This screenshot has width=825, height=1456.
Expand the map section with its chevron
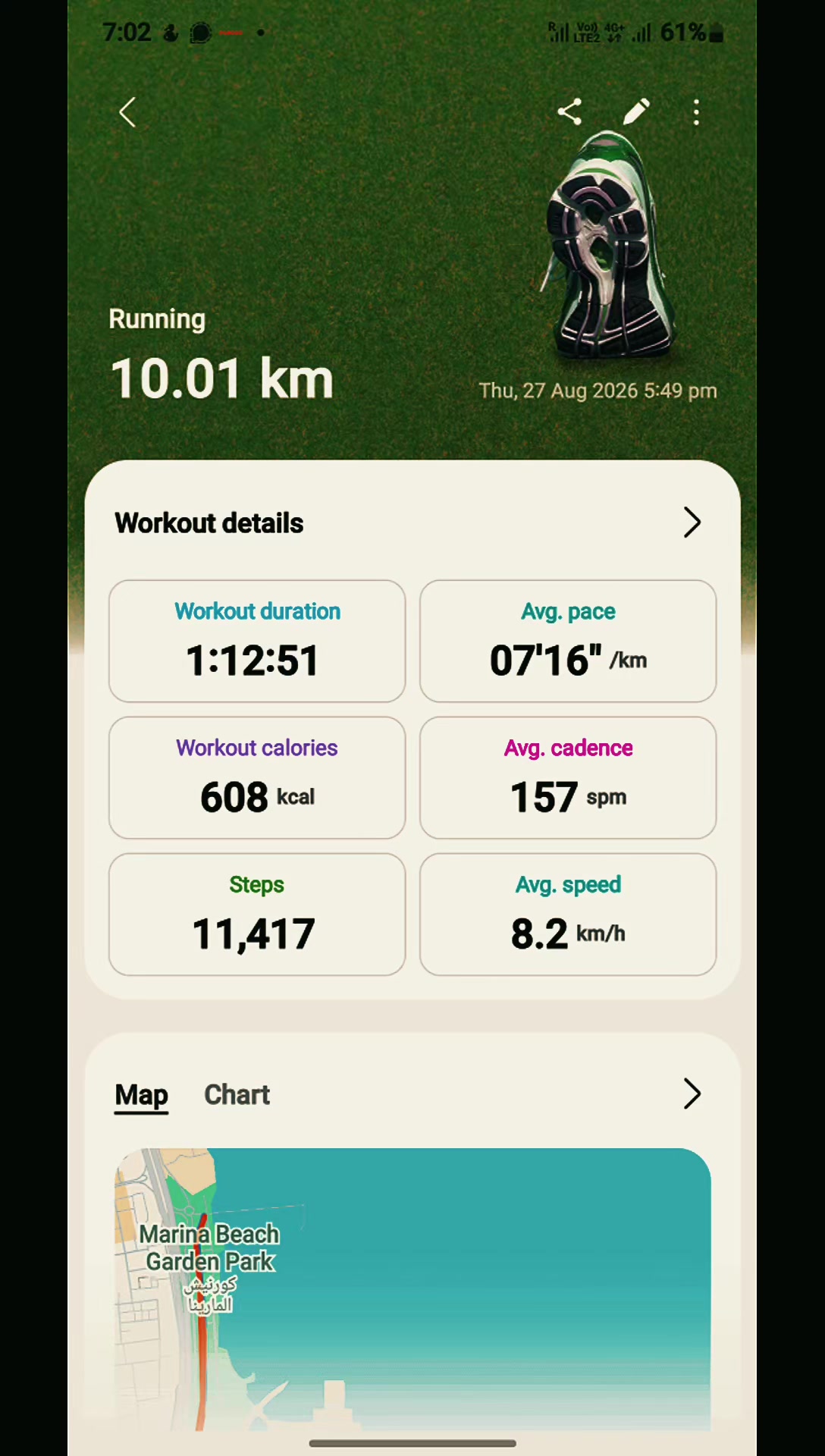(x=692, y=1094)
